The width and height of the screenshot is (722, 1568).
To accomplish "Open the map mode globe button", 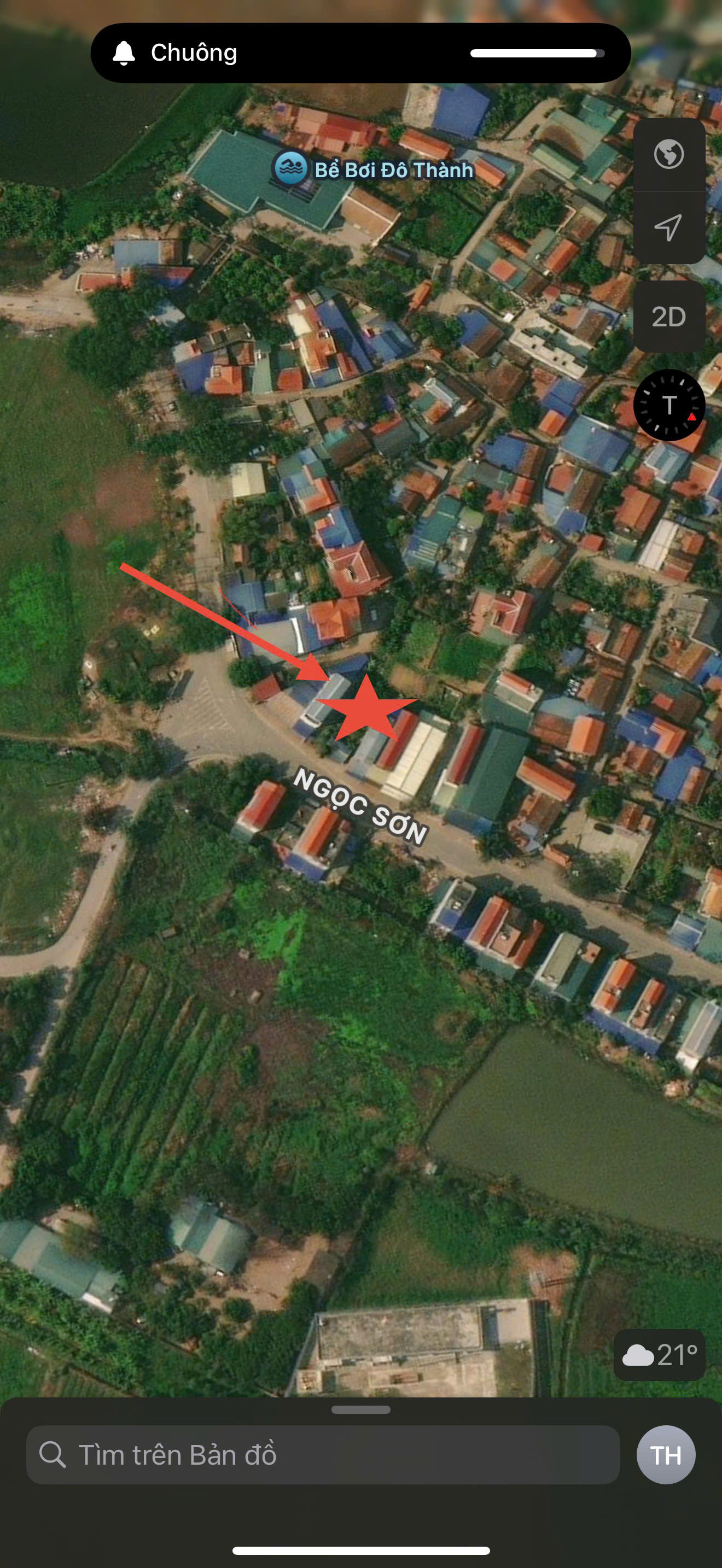I will [x=668, y=154].
